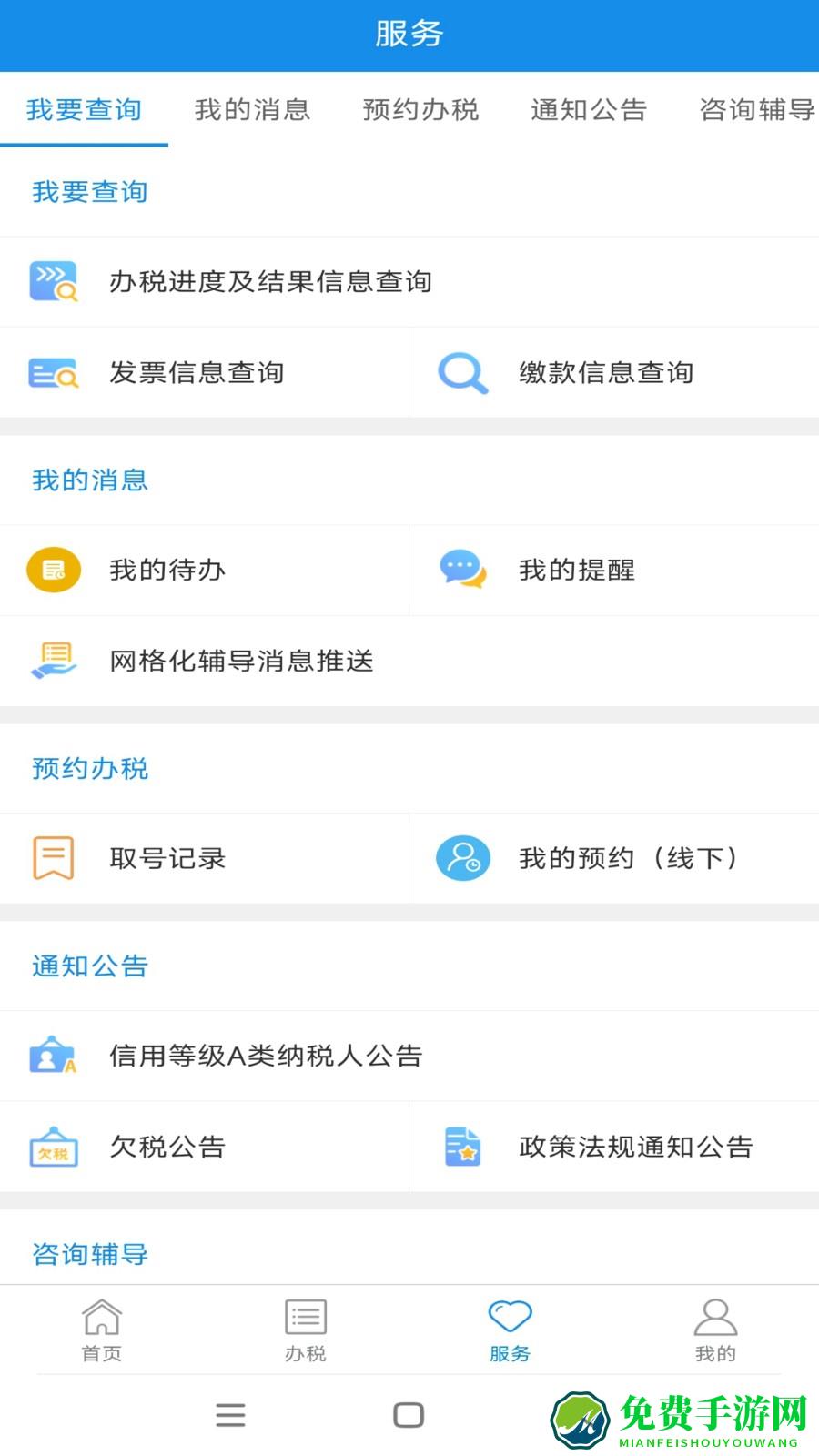Select the clock-person icon for 我的预约（线下）
Screen dimensions: 819x1456
(461, 858)
